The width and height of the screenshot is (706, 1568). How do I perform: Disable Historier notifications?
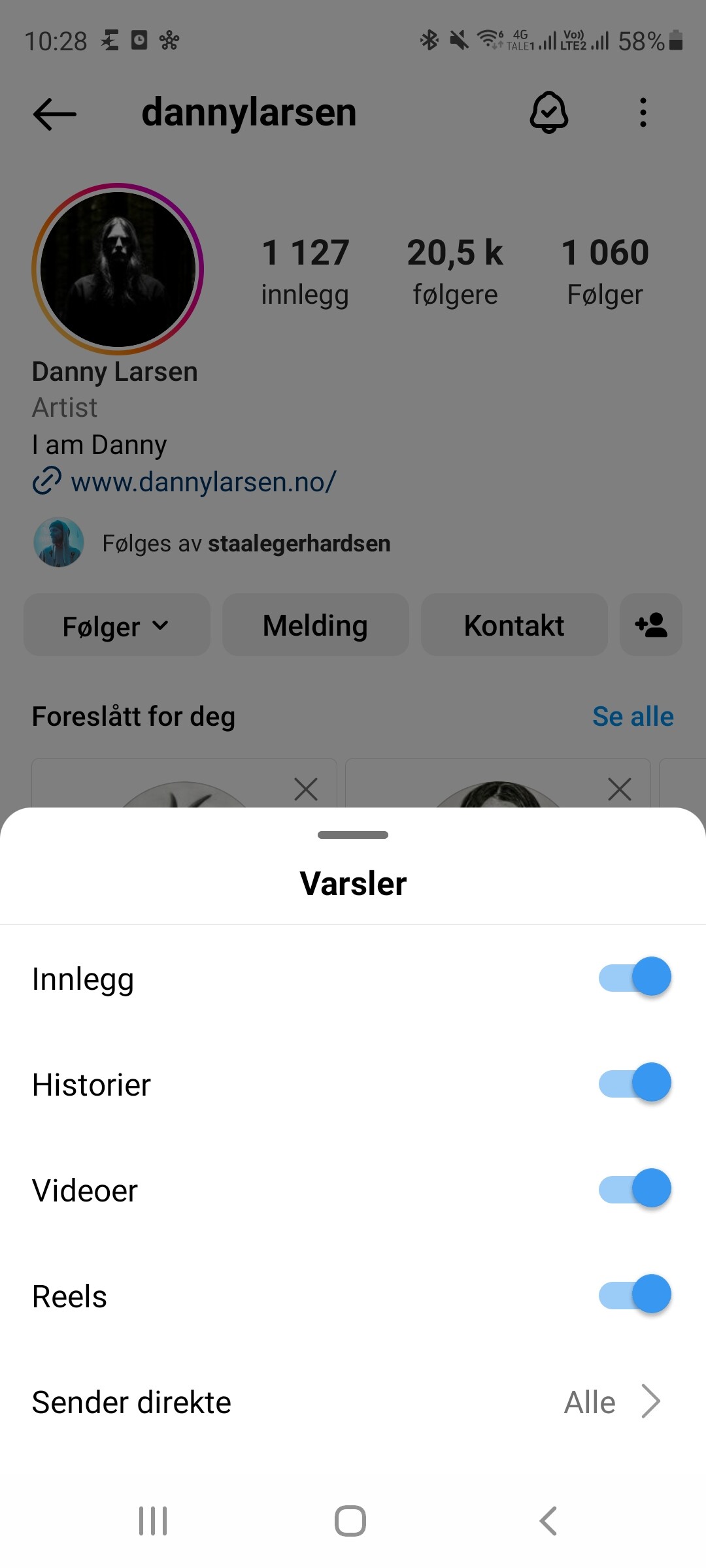tap(634, 1083)
